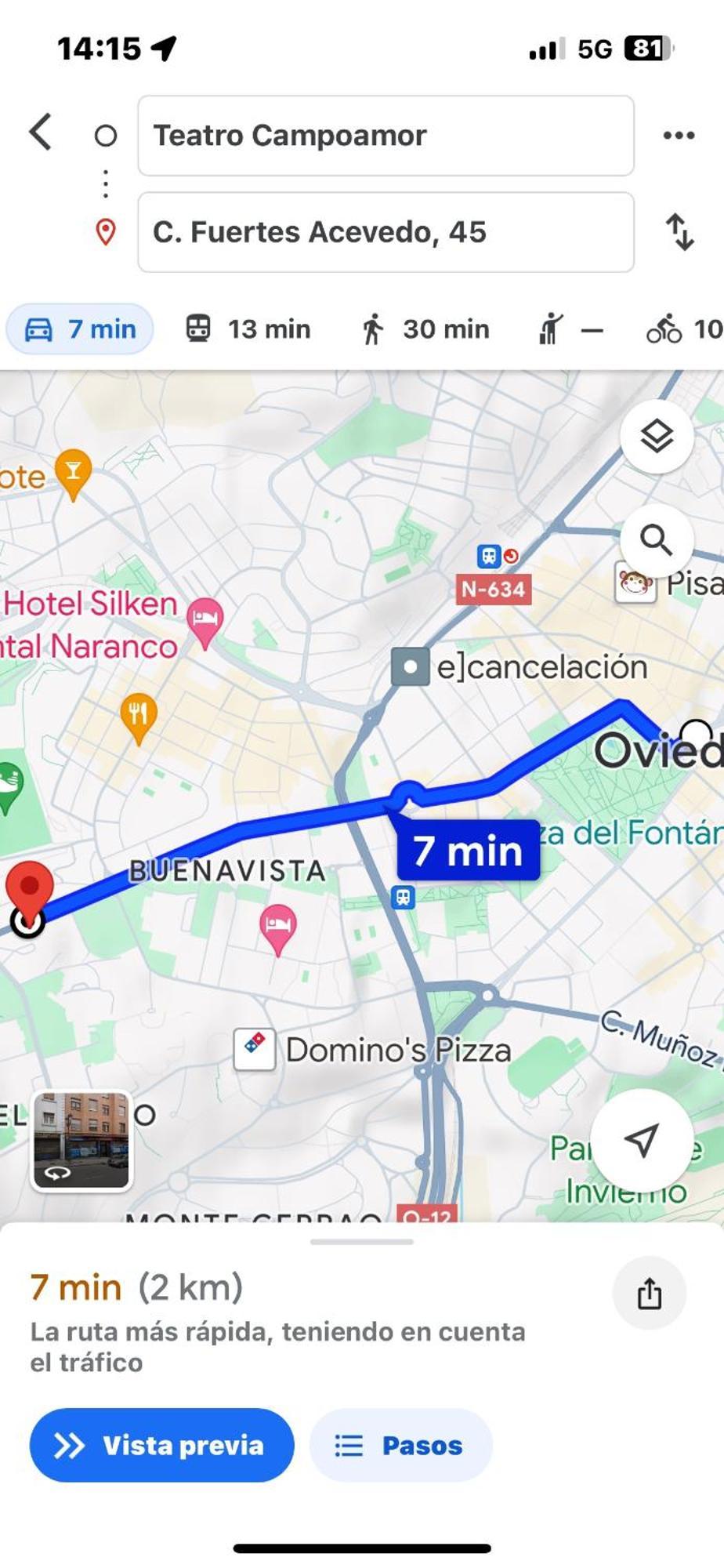Image resolution: width=724 pixels, height=1568 pixels.
Task: Tap the Domino's Pizza map marker
Action: [255, 1049]
